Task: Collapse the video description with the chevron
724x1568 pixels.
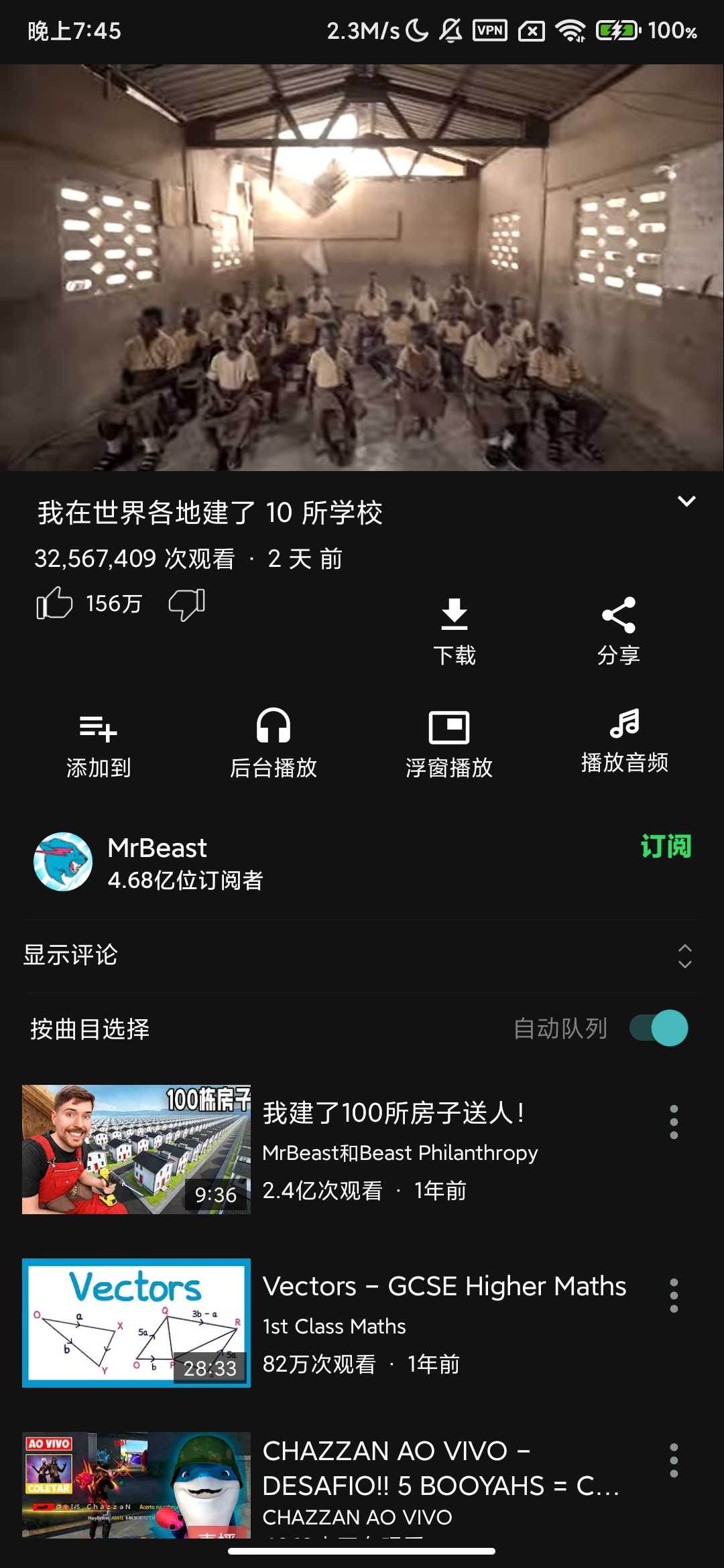Action: (x=686, y=500)
